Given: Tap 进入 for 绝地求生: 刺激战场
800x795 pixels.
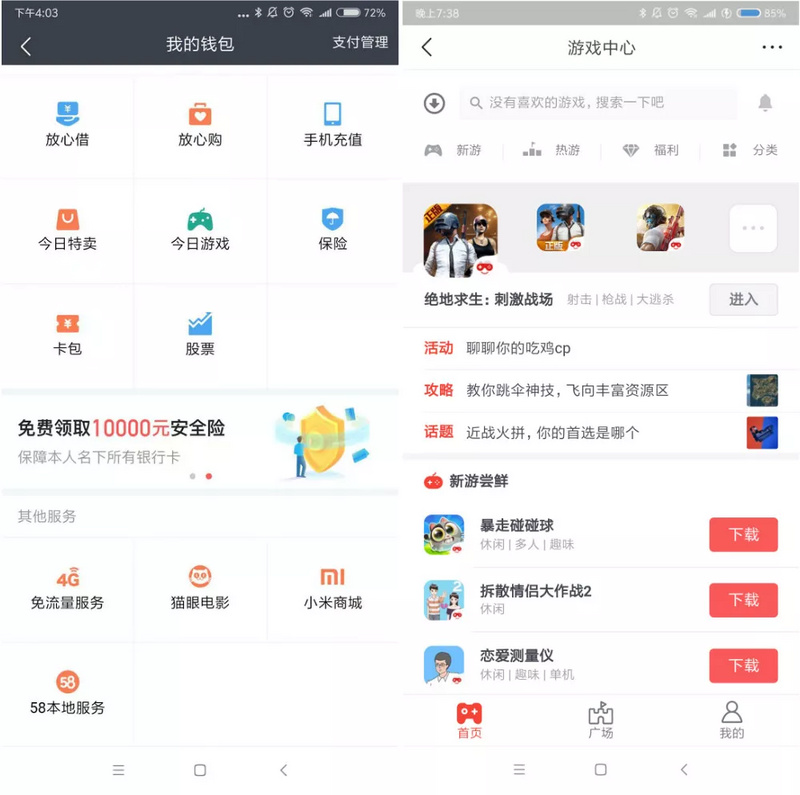Looking at the screenshot, I should click(743, 299).
